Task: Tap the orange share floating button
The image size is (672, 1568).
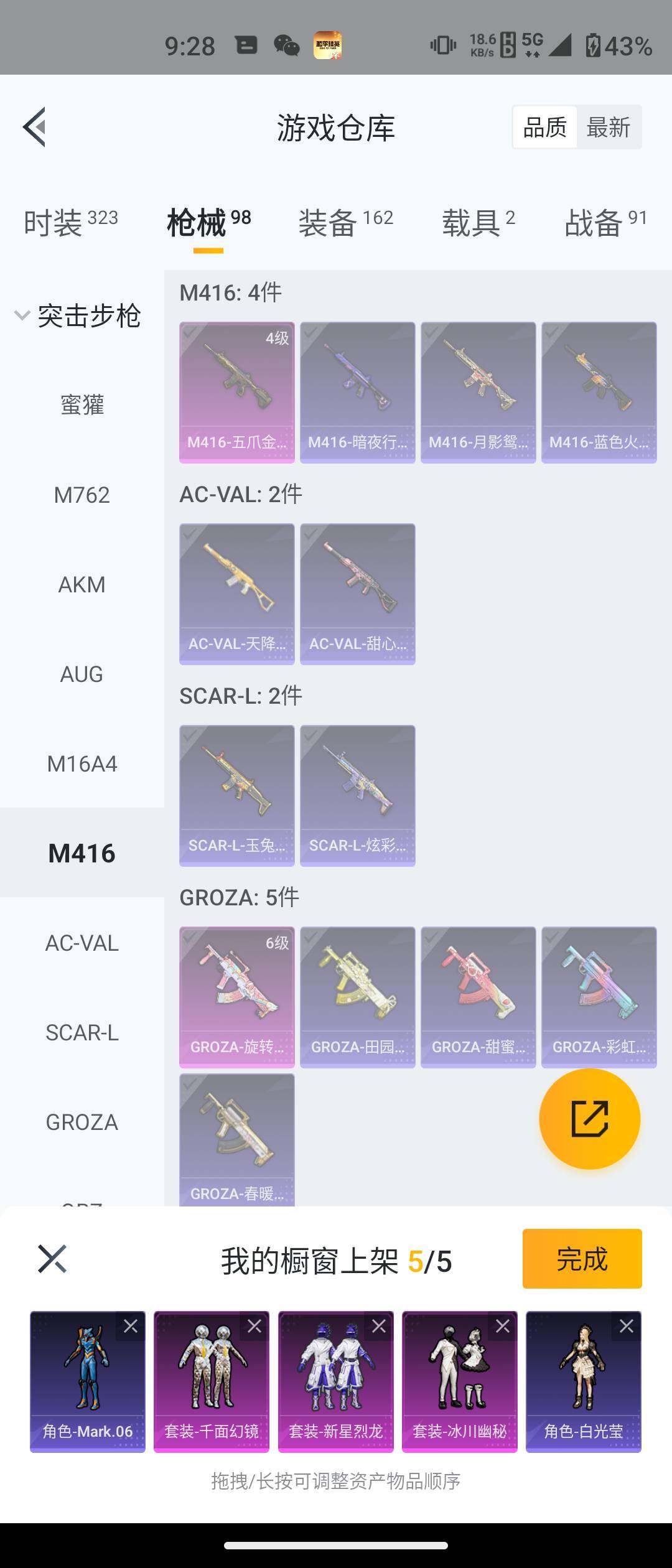Action: (x=589, y=1119)
